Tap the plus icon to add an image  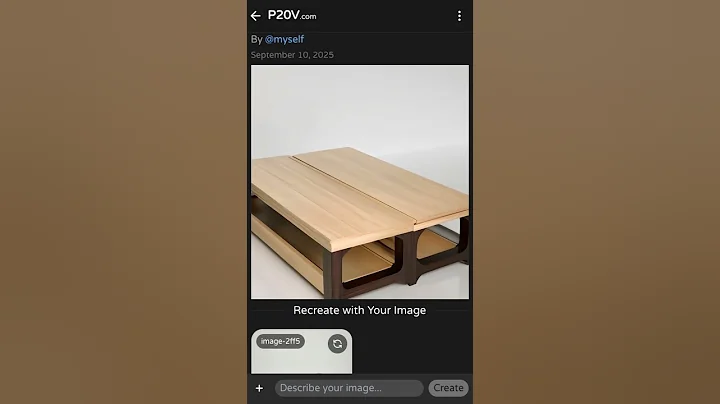pyautogui.click(x=259, y=388)
